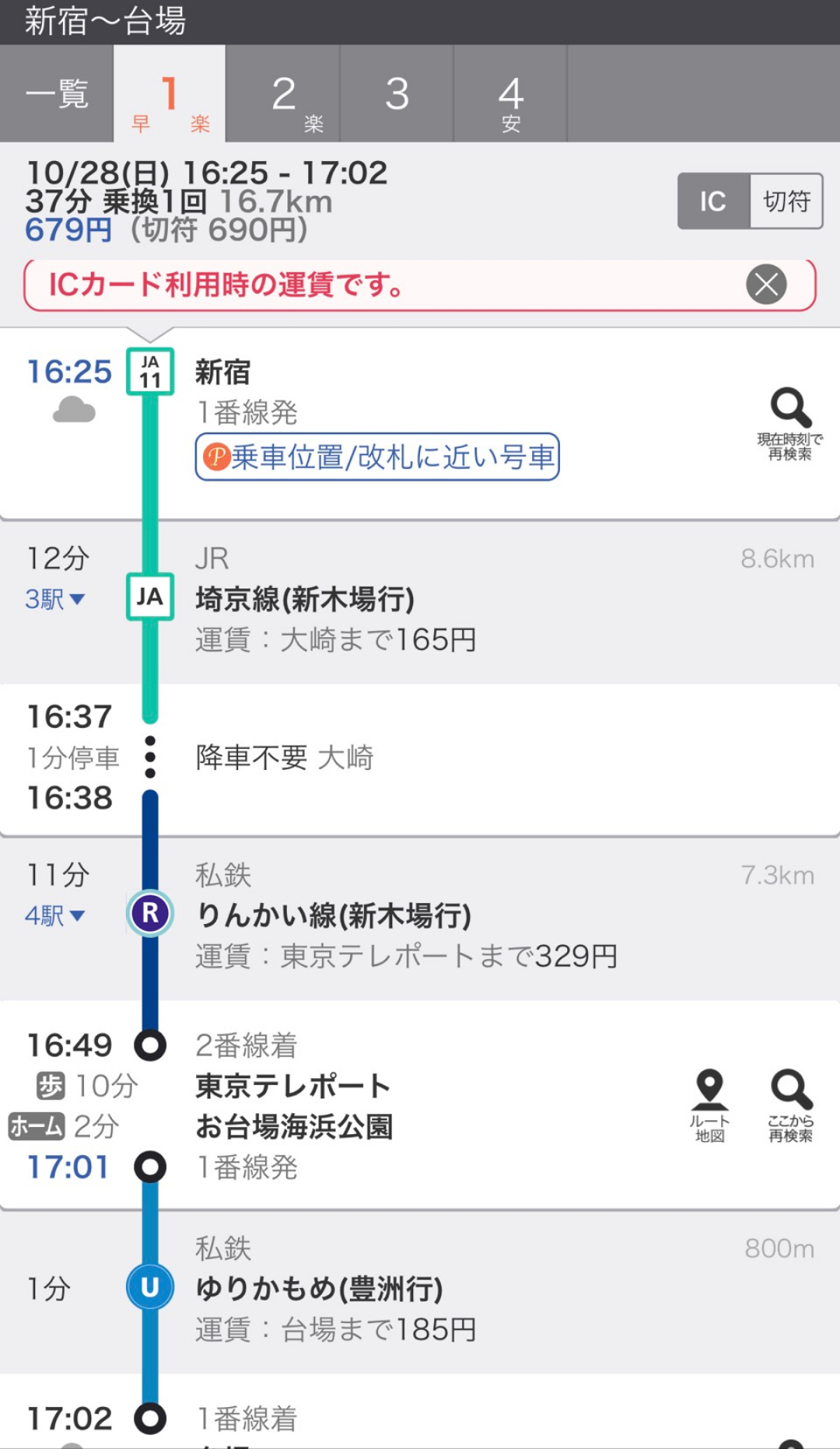
Task: Open ルート地図 route map
Action: click(709, 1104)
